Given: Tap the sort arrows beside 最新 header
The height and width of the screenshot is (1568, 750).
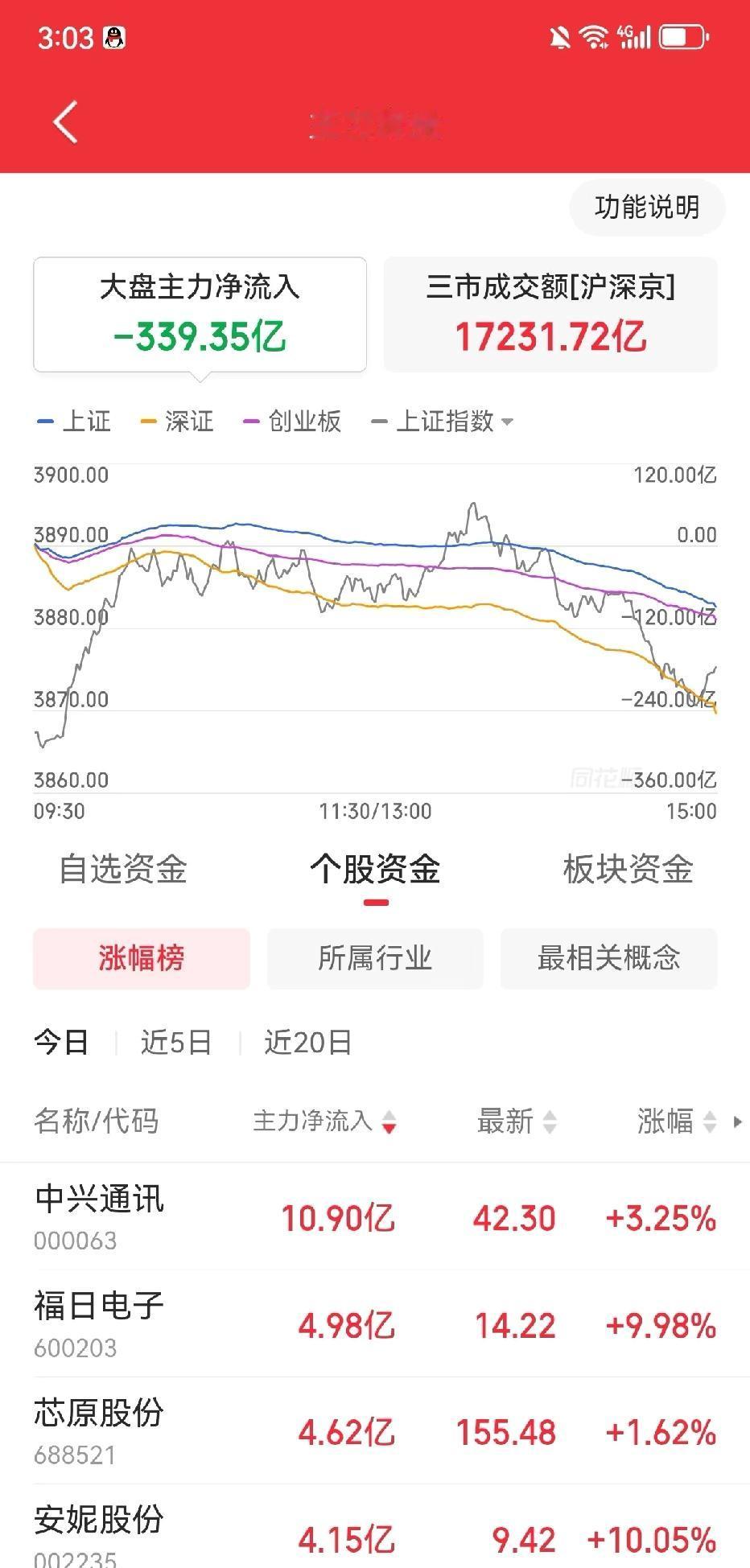Looking at the screenshot, I should pos(551,1121).
